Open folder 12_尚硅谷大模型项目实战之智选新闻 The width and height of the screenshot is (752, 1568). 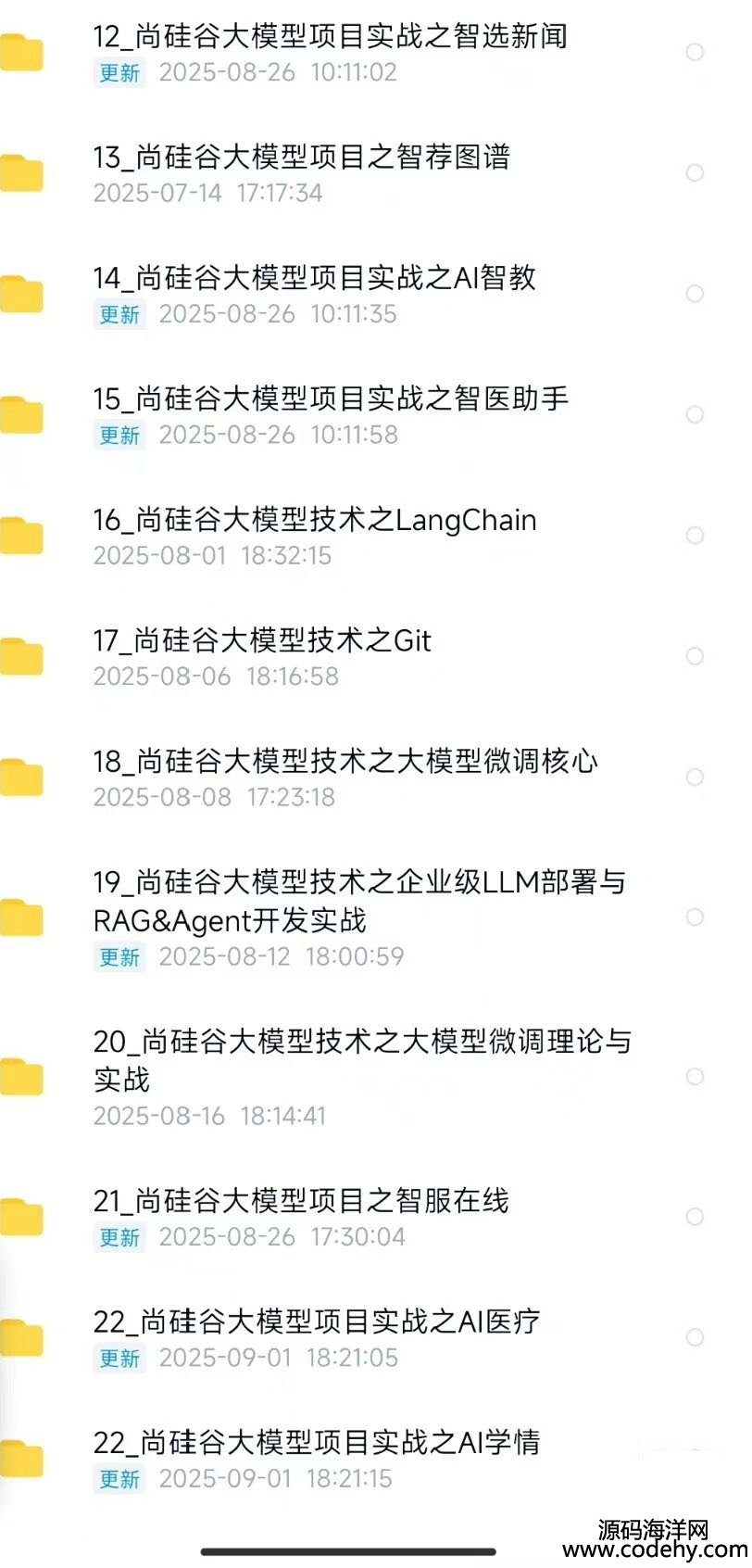pyautogui.click(x=330, y=37)
